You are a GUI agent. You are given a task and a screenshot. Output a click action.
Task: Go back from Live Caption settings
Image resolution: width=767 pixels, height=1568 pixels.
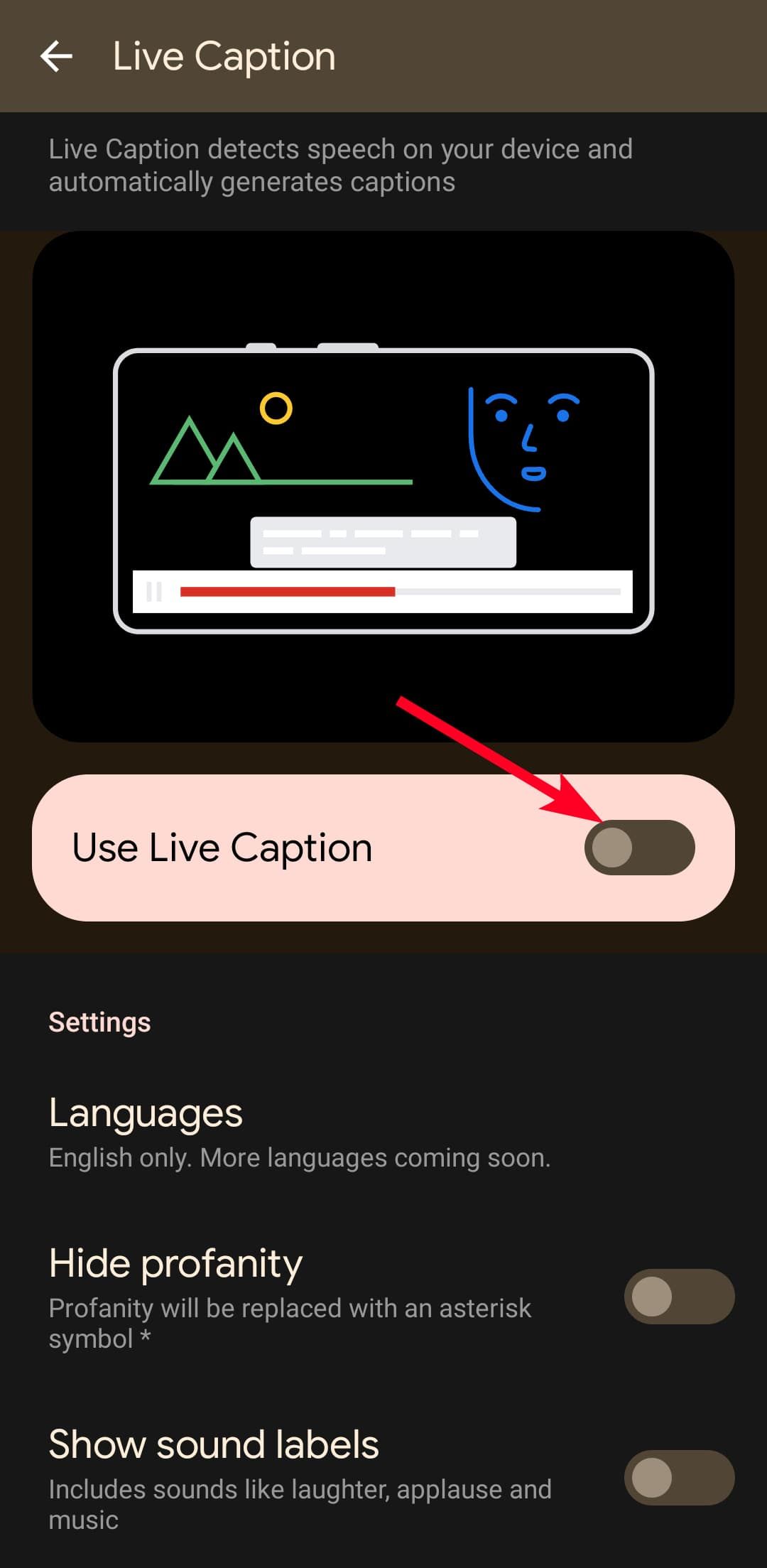tap(57, 56)
